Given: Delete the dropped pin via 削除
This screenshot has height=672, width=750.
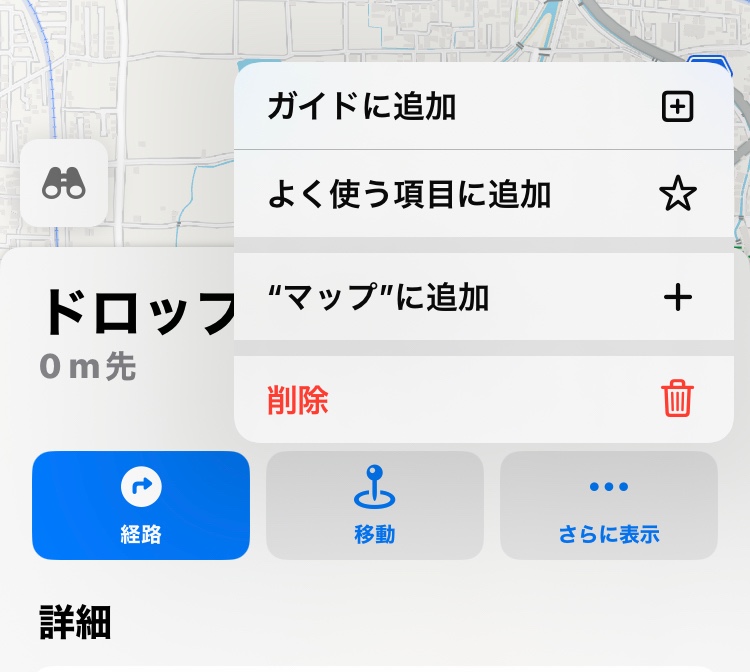Looking at the screenshot, I should [483, 400].
